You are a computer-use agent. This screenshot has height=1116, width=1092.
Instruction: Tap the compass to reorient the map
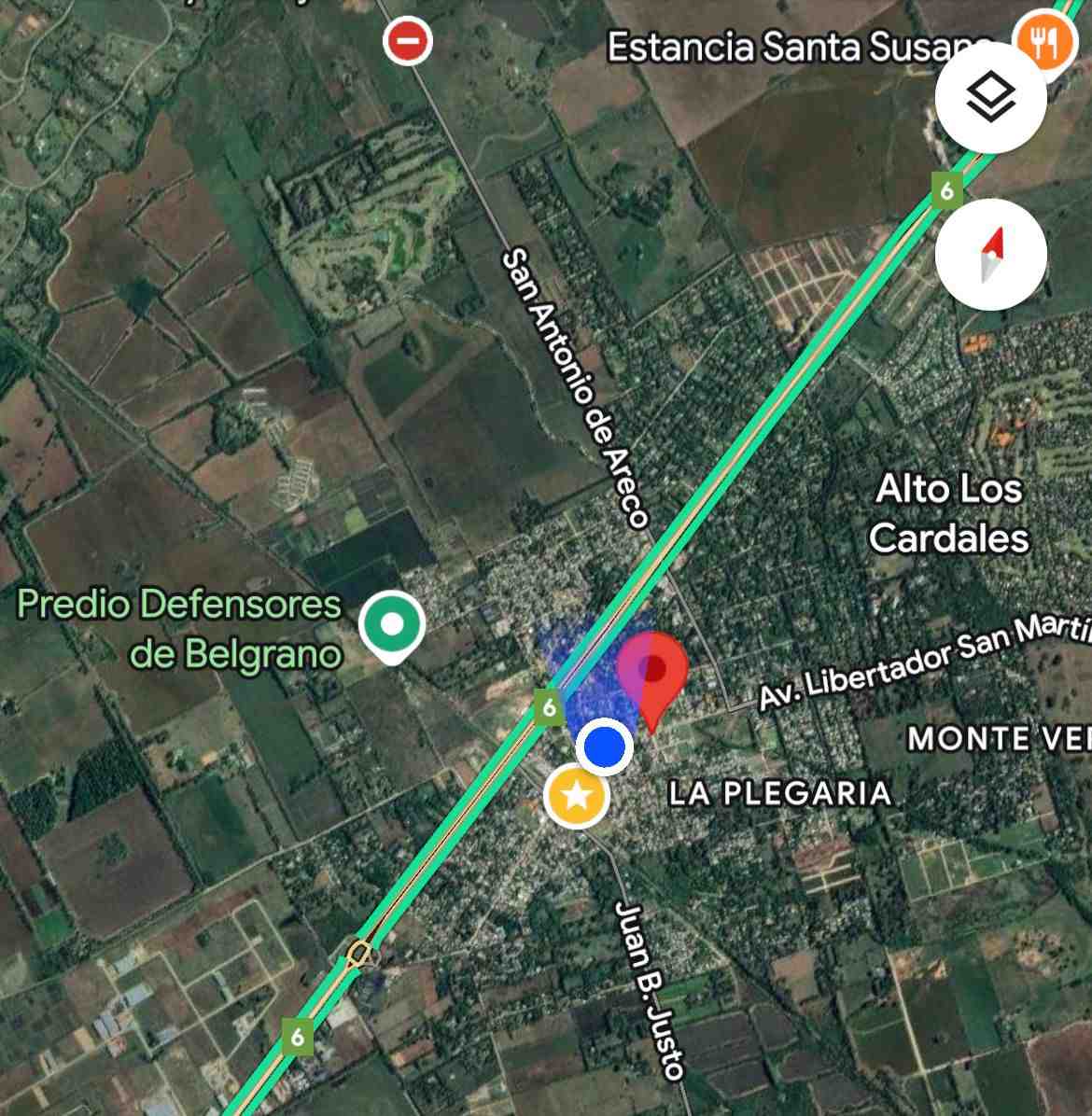click(x=990, y=254)
